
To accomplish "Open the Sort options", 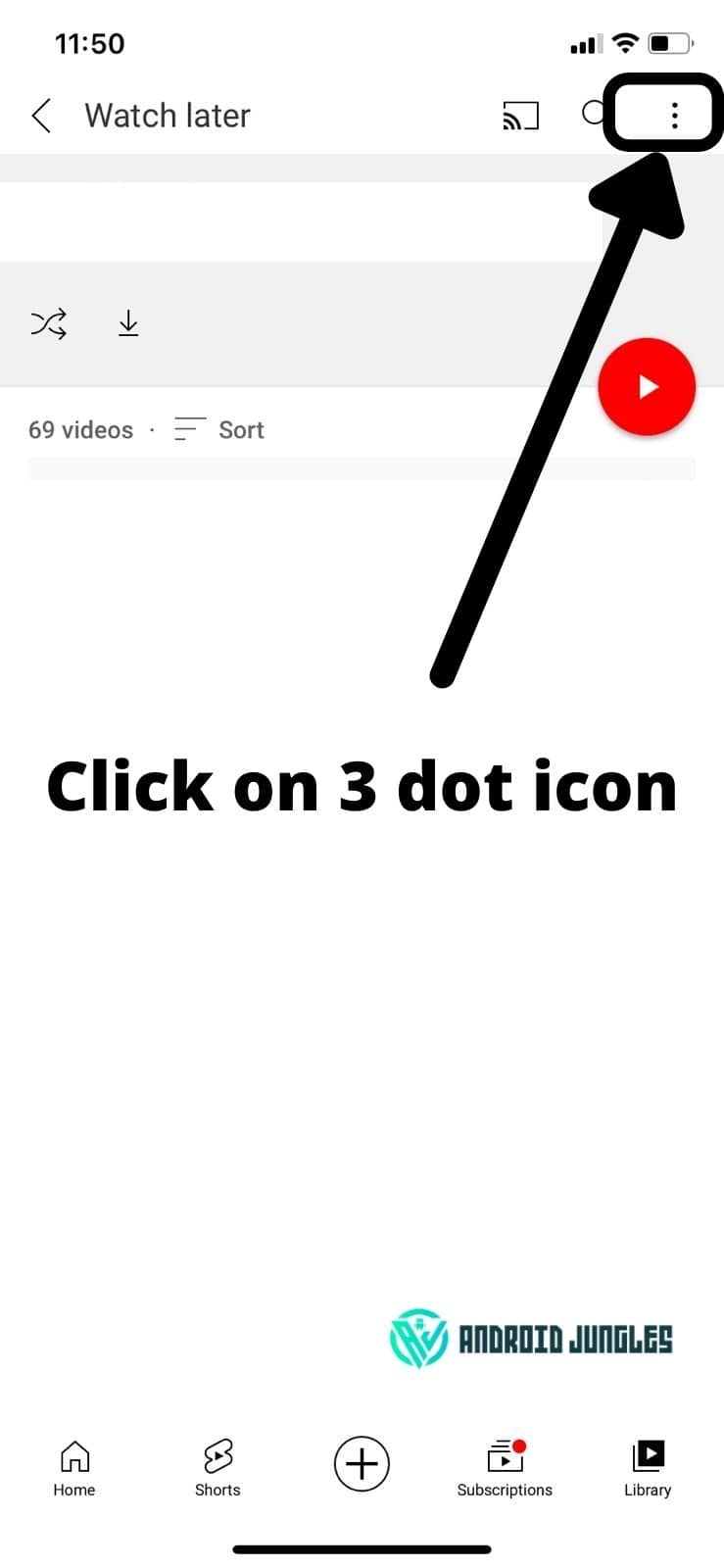I will pyautogui.click(x=219, y=429).
